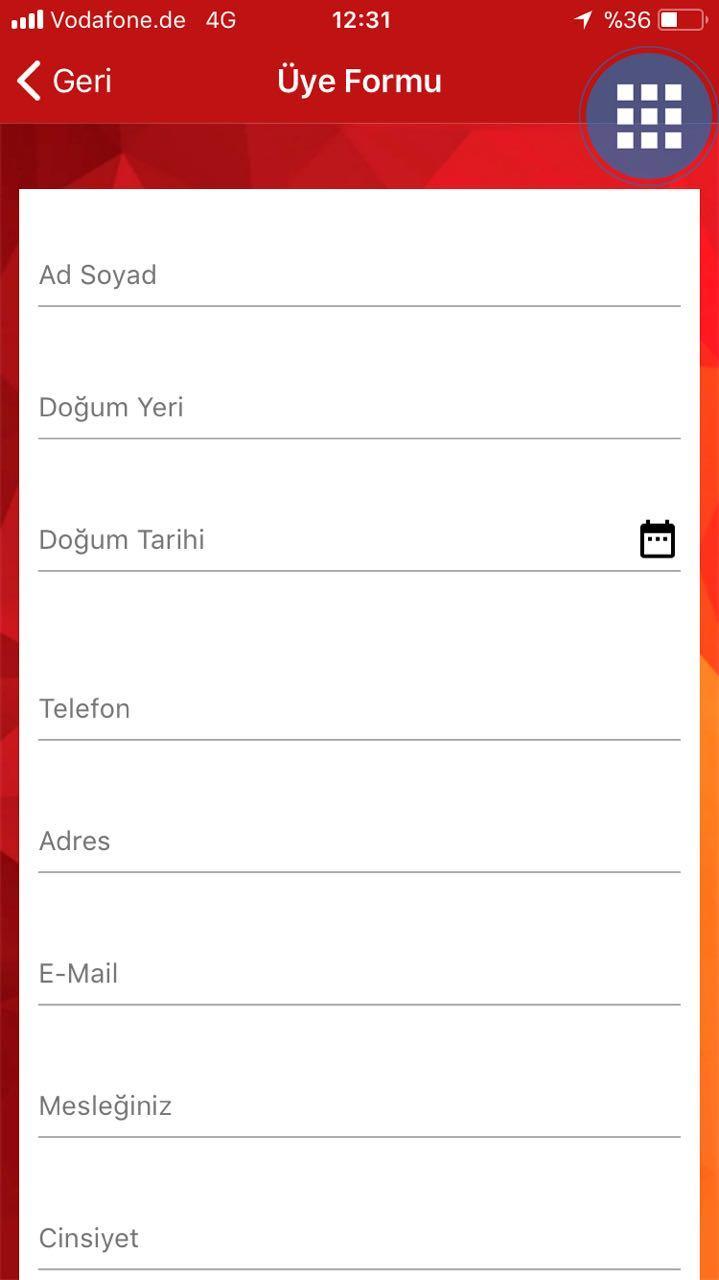Open the Doğum Tarihi calendar icon
The image size is (719, 1280).
657,540
